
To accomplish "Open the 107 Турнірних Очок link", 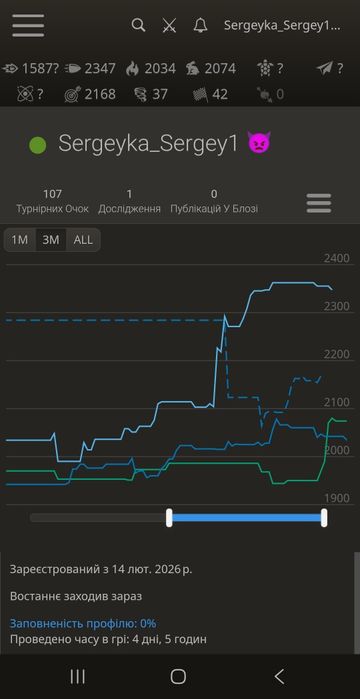I will coord(53,201).
